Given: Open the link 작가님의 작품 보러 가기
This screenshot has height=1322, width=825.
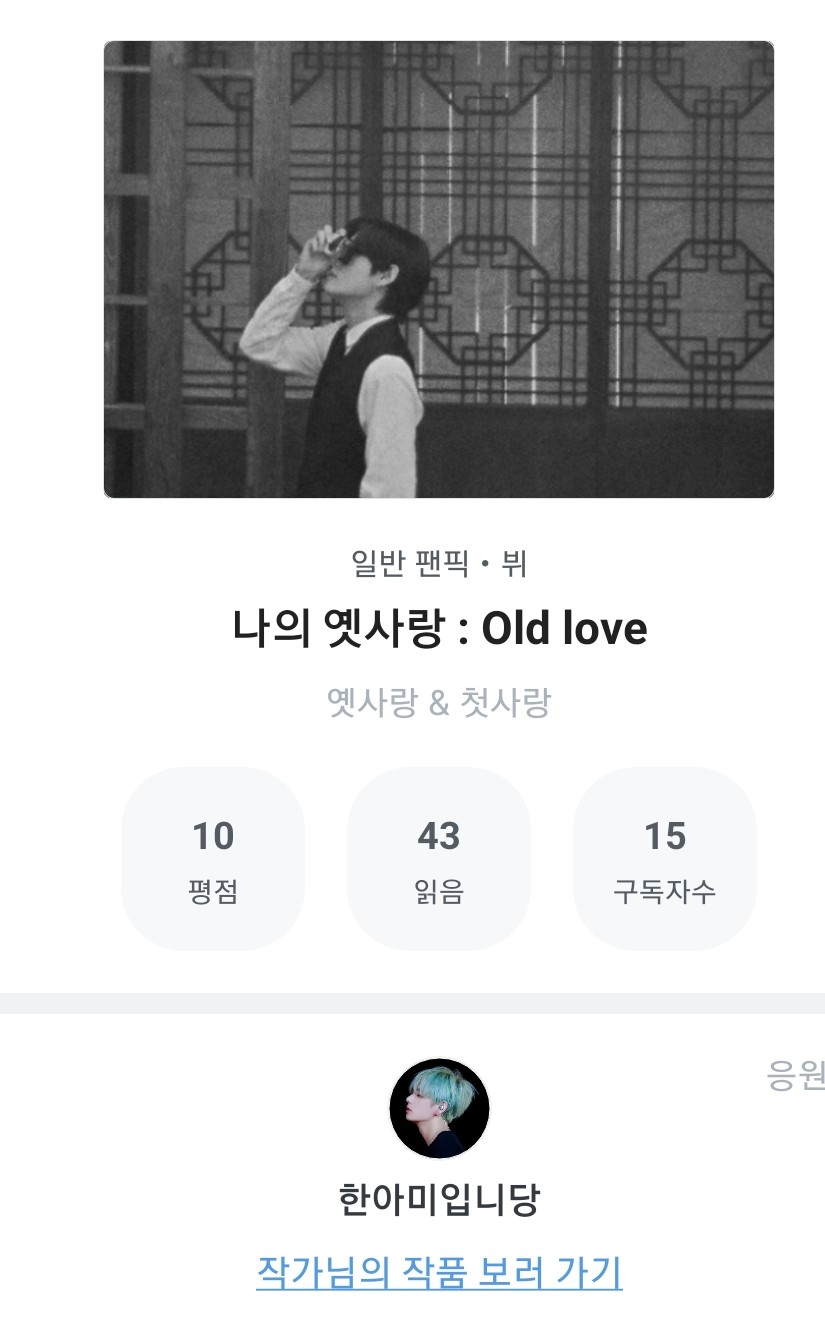Looking at the screenshot, I should tap(439, 1272).
